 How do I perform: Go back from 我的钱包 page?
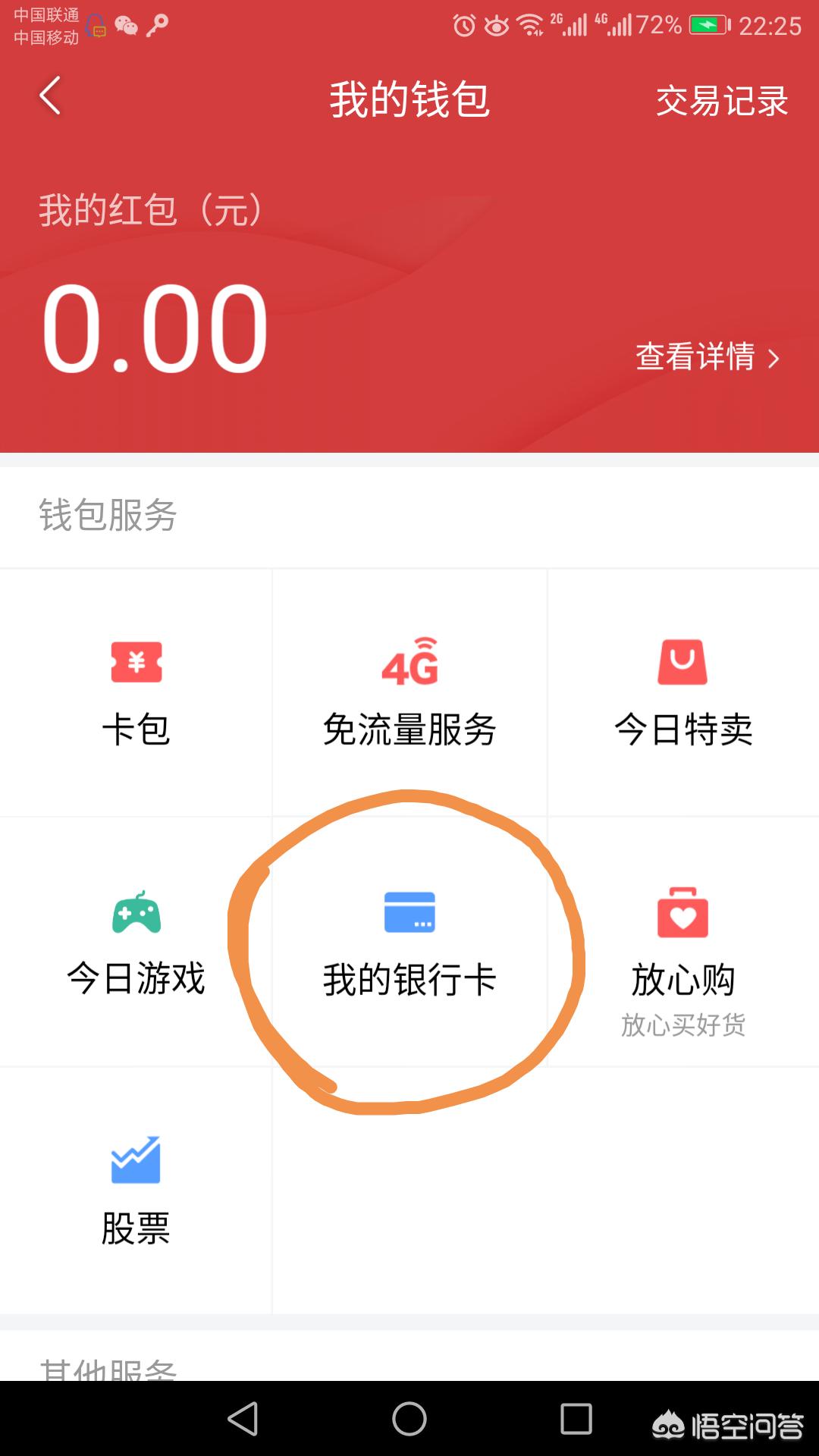tap(50, 96)
